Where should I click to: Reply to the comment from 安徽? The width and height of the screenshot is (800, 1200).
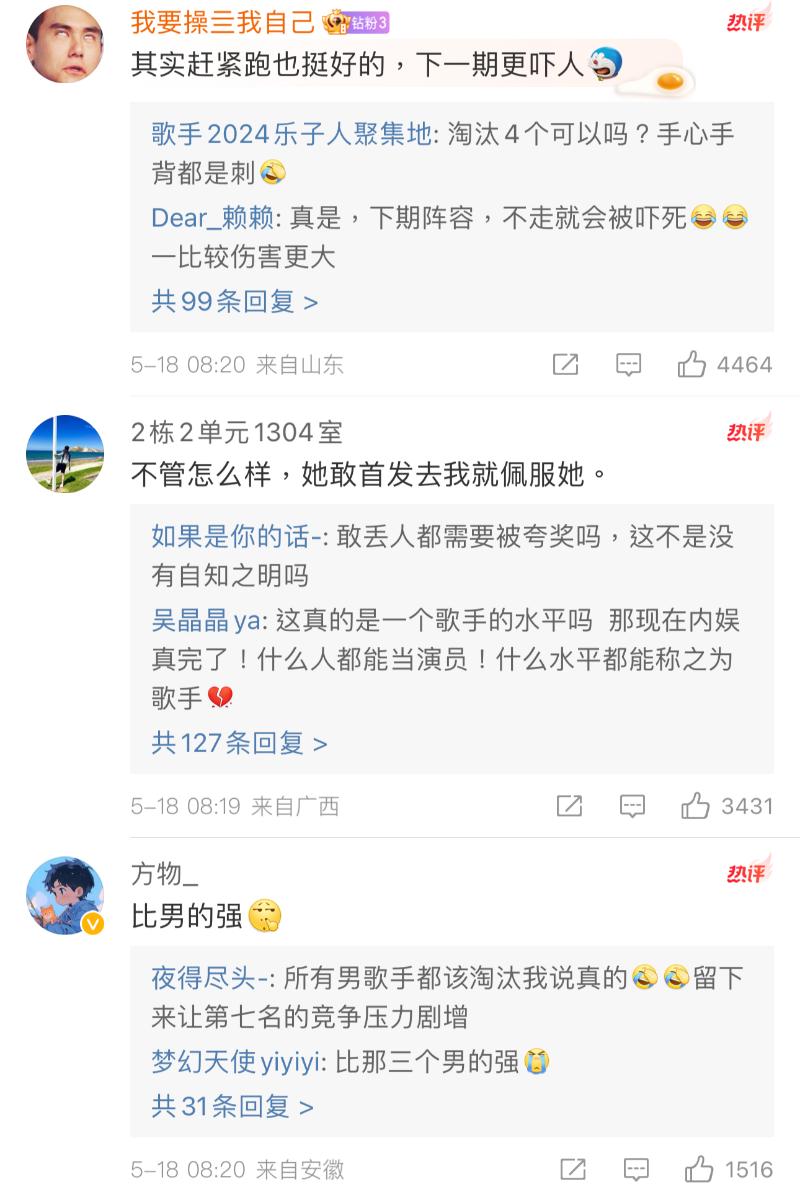635,1169
